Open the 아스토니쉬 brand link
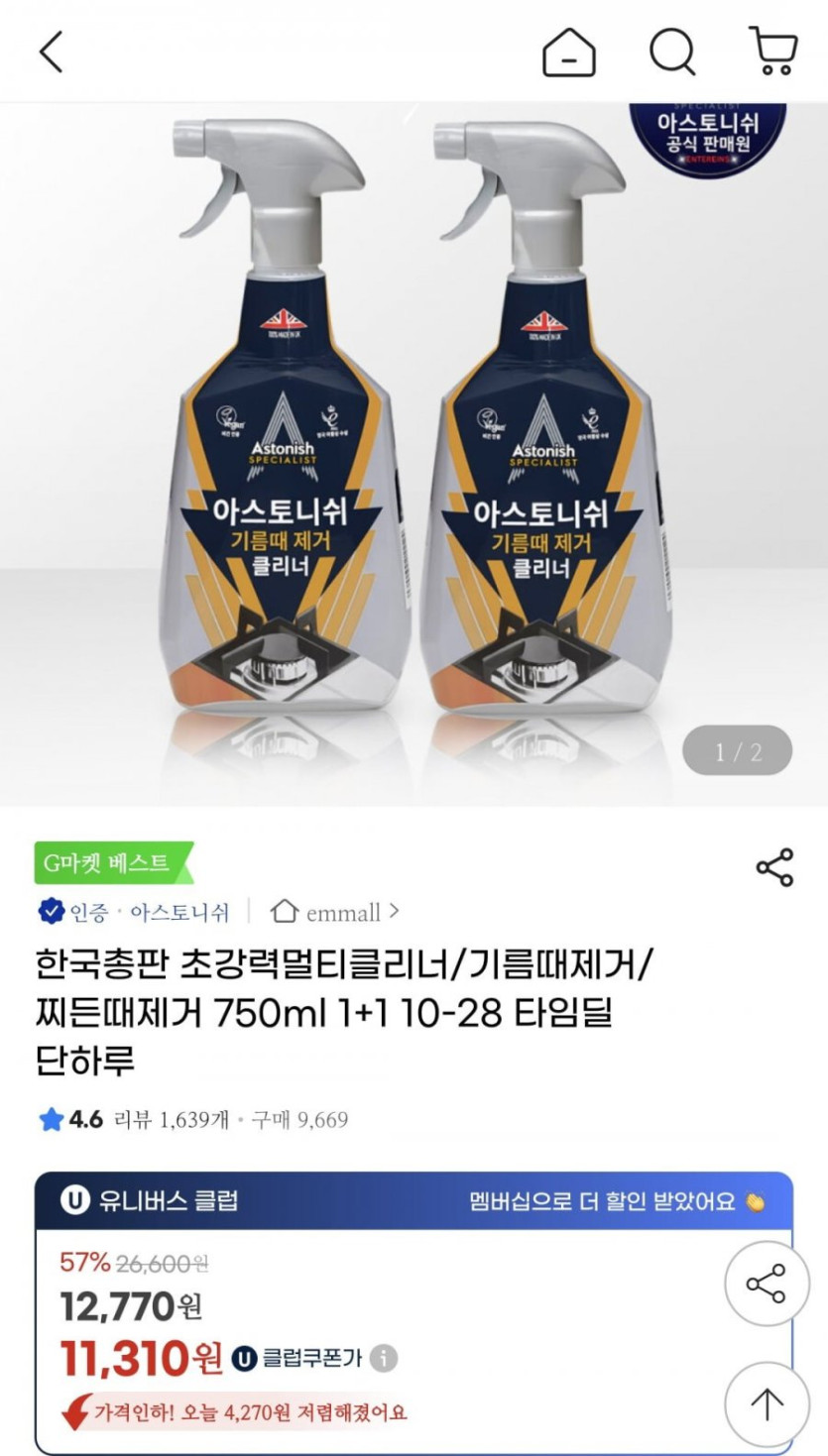This screenshot has width=828, height=1456. (x=179, y=912)
